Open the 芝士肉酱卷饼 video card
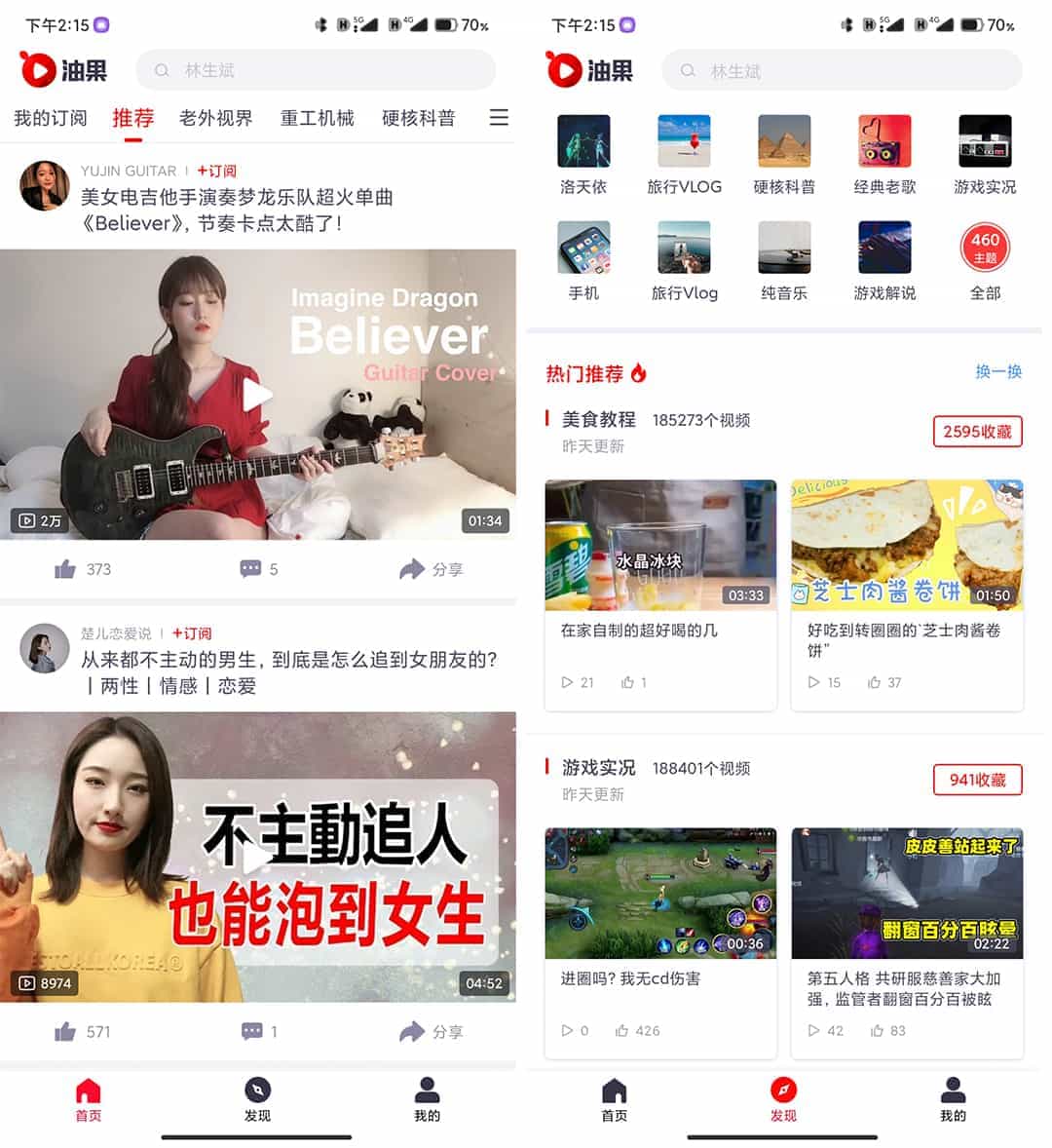Image resolution: width=1052 pixels, height=1148 pixels. [x=907, y=594]
